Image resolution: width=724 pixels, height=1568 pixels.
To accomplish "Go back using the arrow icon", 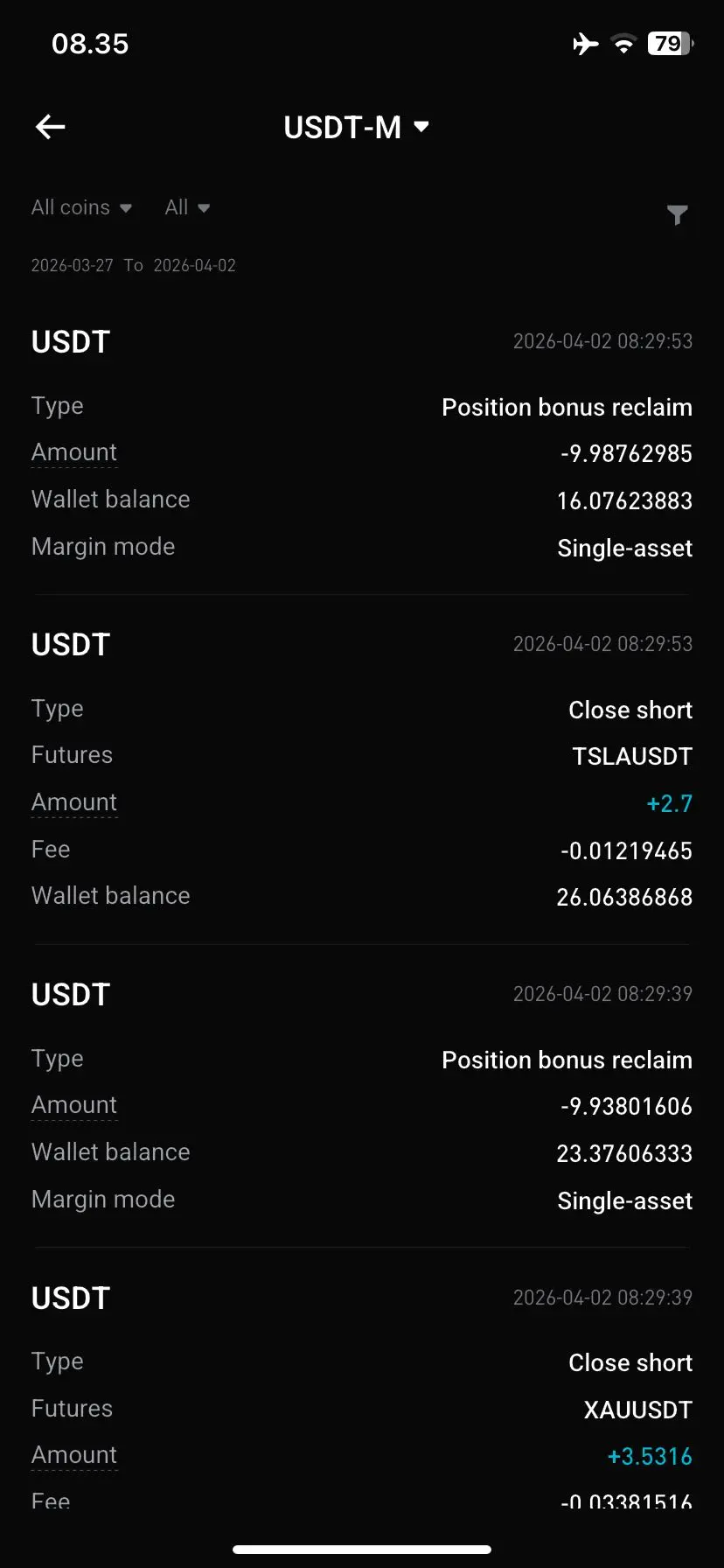I will click(51, 128).
